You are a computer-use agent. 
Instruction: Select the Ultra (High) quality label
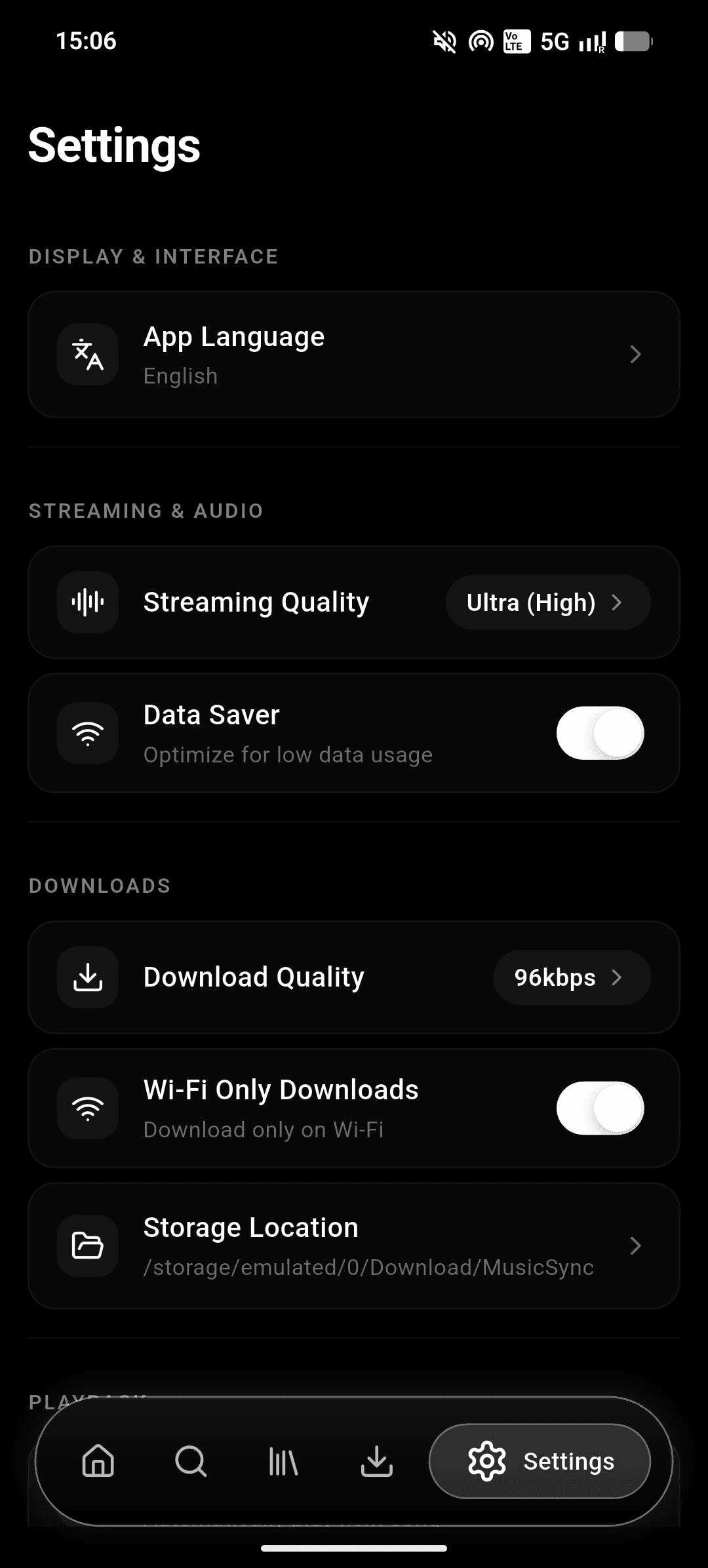click(531, 602)
